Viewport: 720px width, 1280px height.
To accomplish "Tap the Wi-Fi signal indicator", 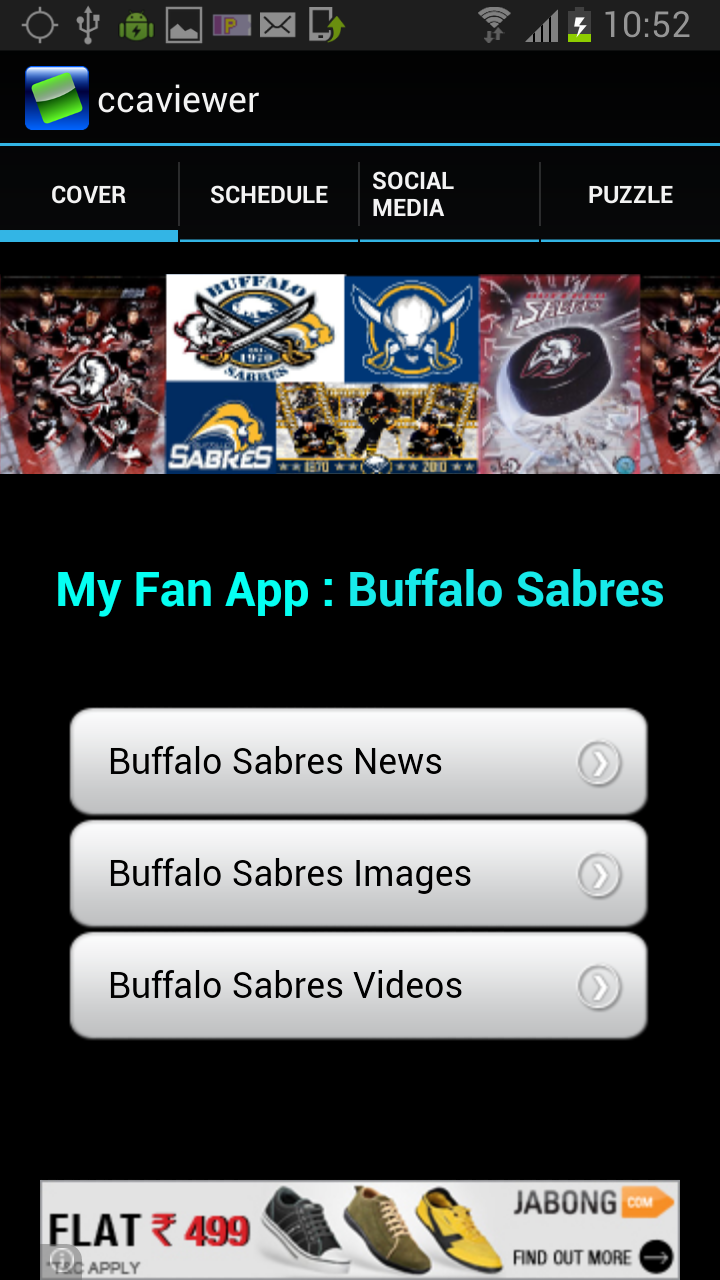I will (493, 24).
